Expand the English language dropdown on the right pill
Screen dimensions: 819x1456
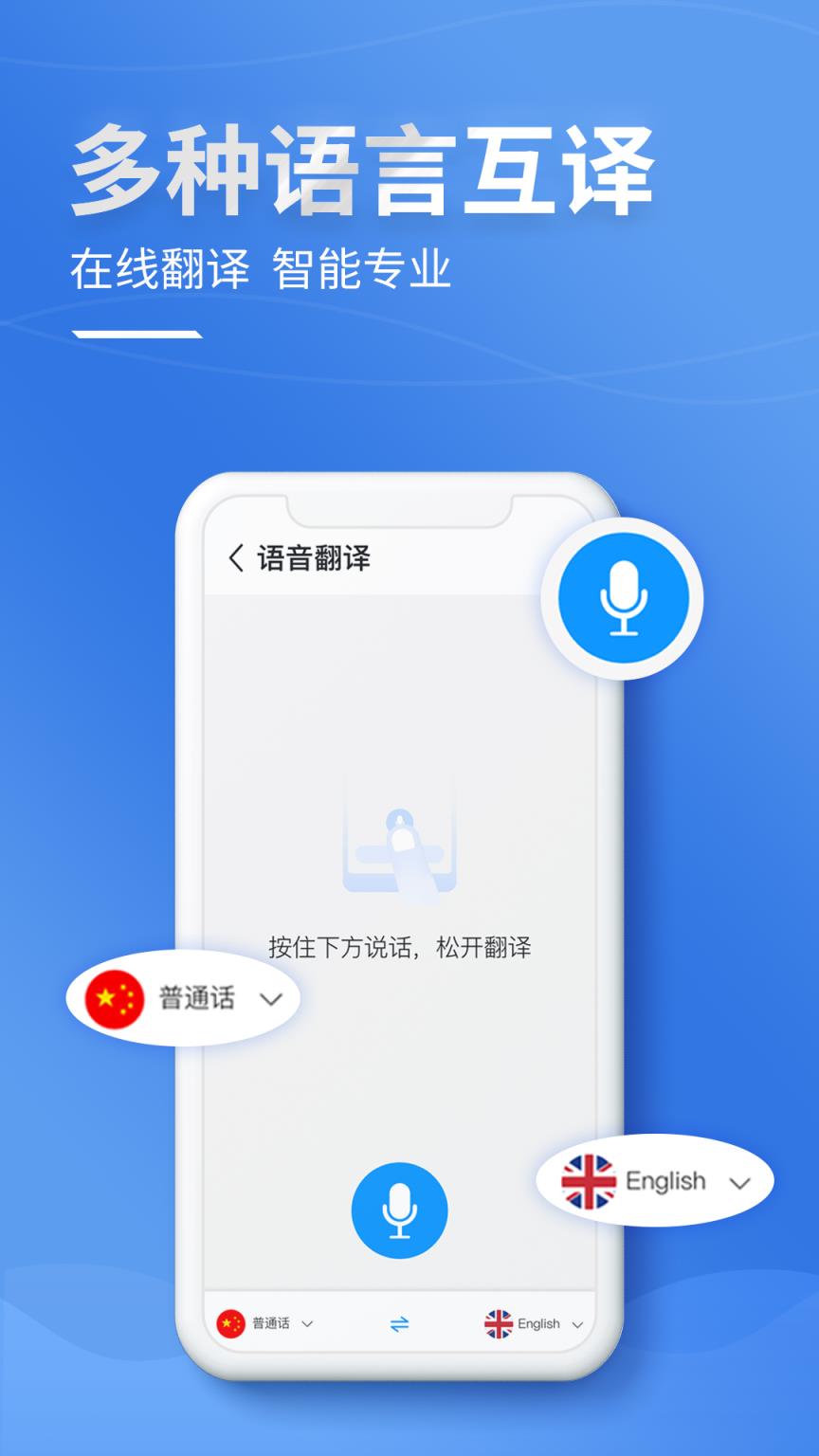(x=738, y=1182)
